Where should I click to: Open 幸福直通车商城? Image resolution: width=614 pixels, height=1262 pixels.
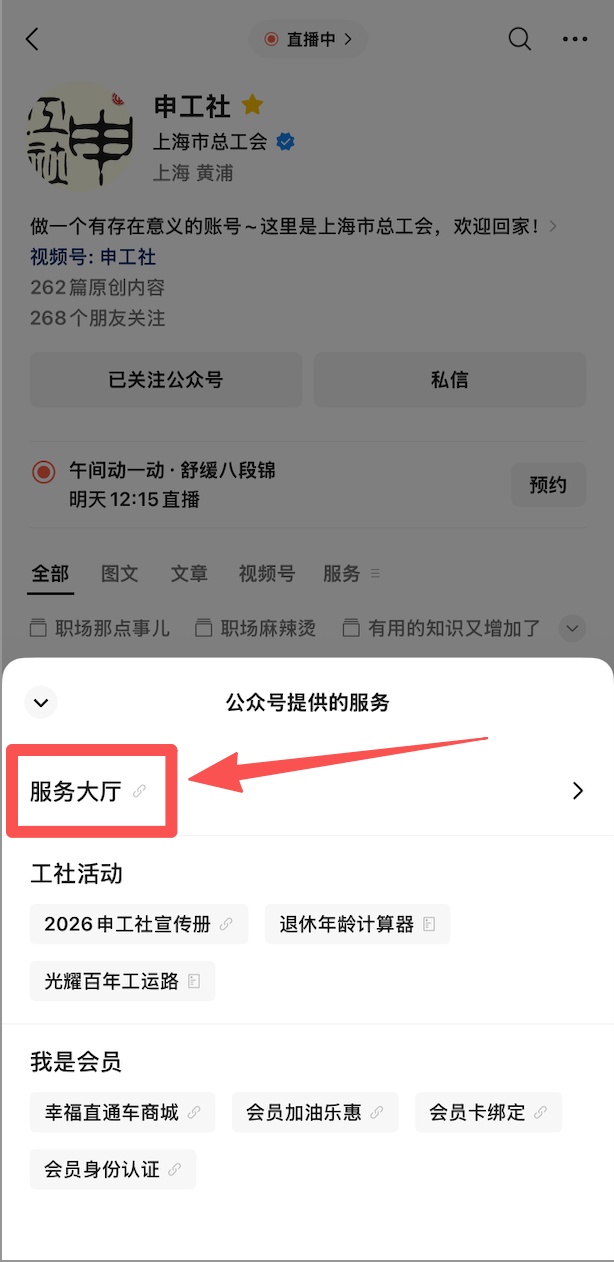(122, 1112)
